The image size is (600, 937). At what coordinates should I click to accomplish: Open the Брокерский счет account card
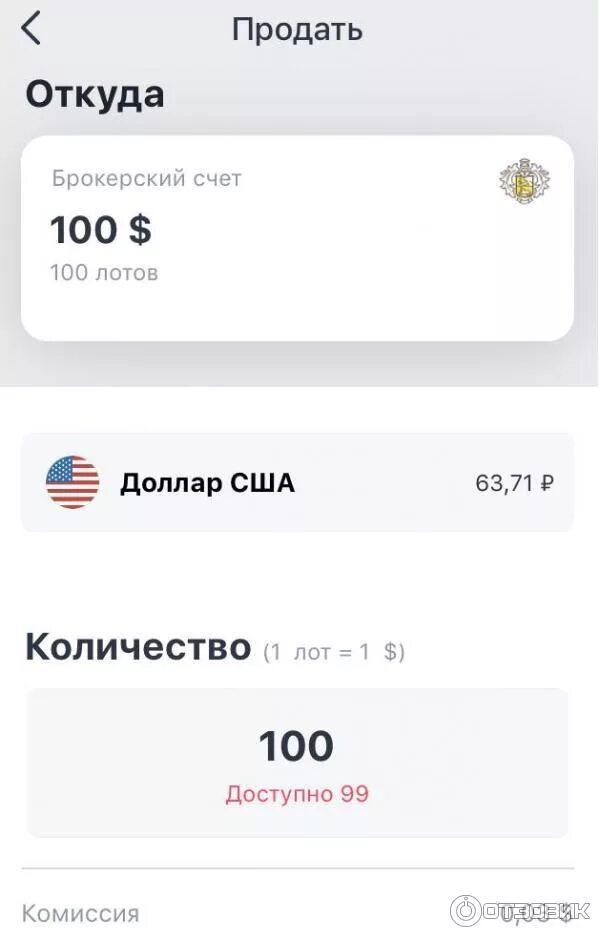(x=297, y=237)
